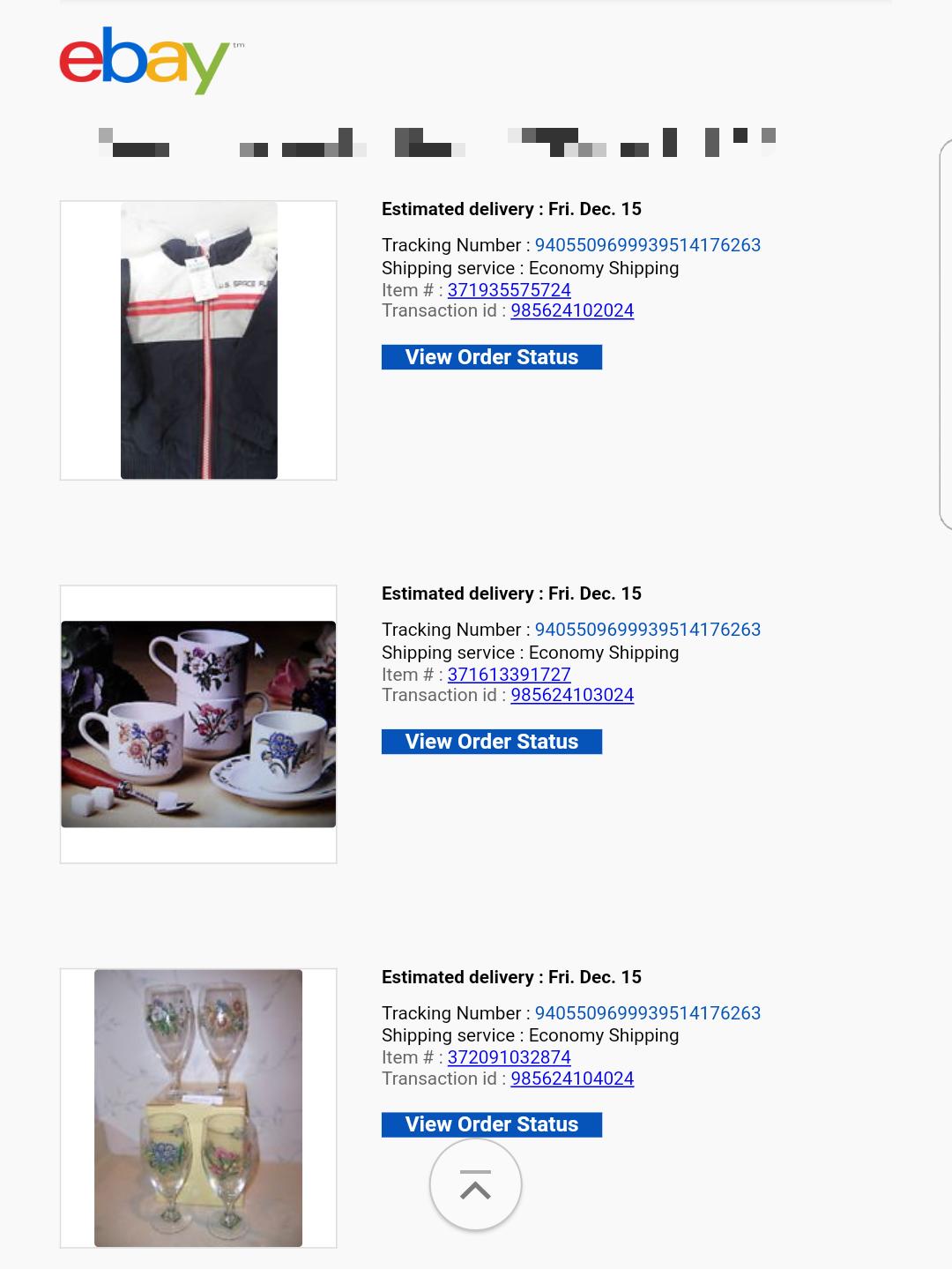This screenshot has width=952, height=1269.
Task: Open tracking number for item 372091032874
Action: click(x=647, y=1013)
